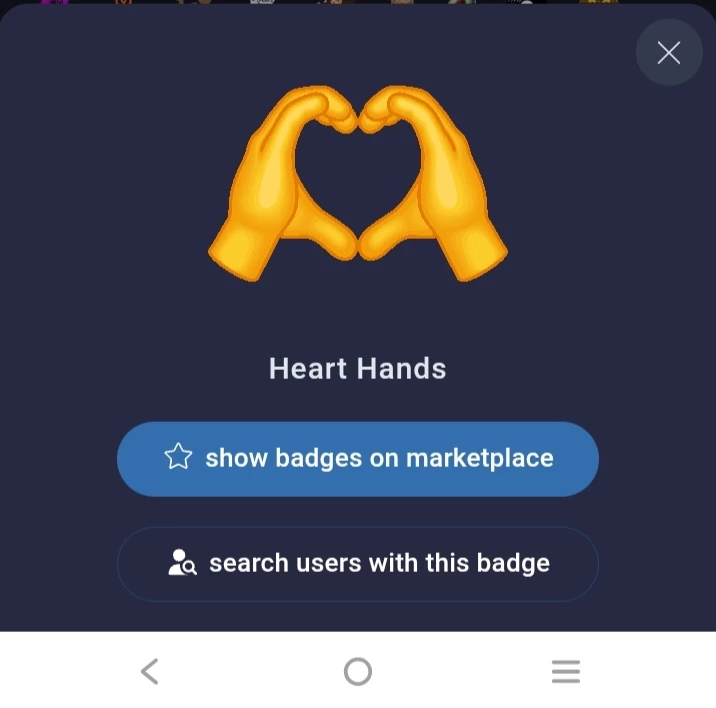This screenshot has height=708, width=716.
Task: Search users with this badge
Action: 358,564
